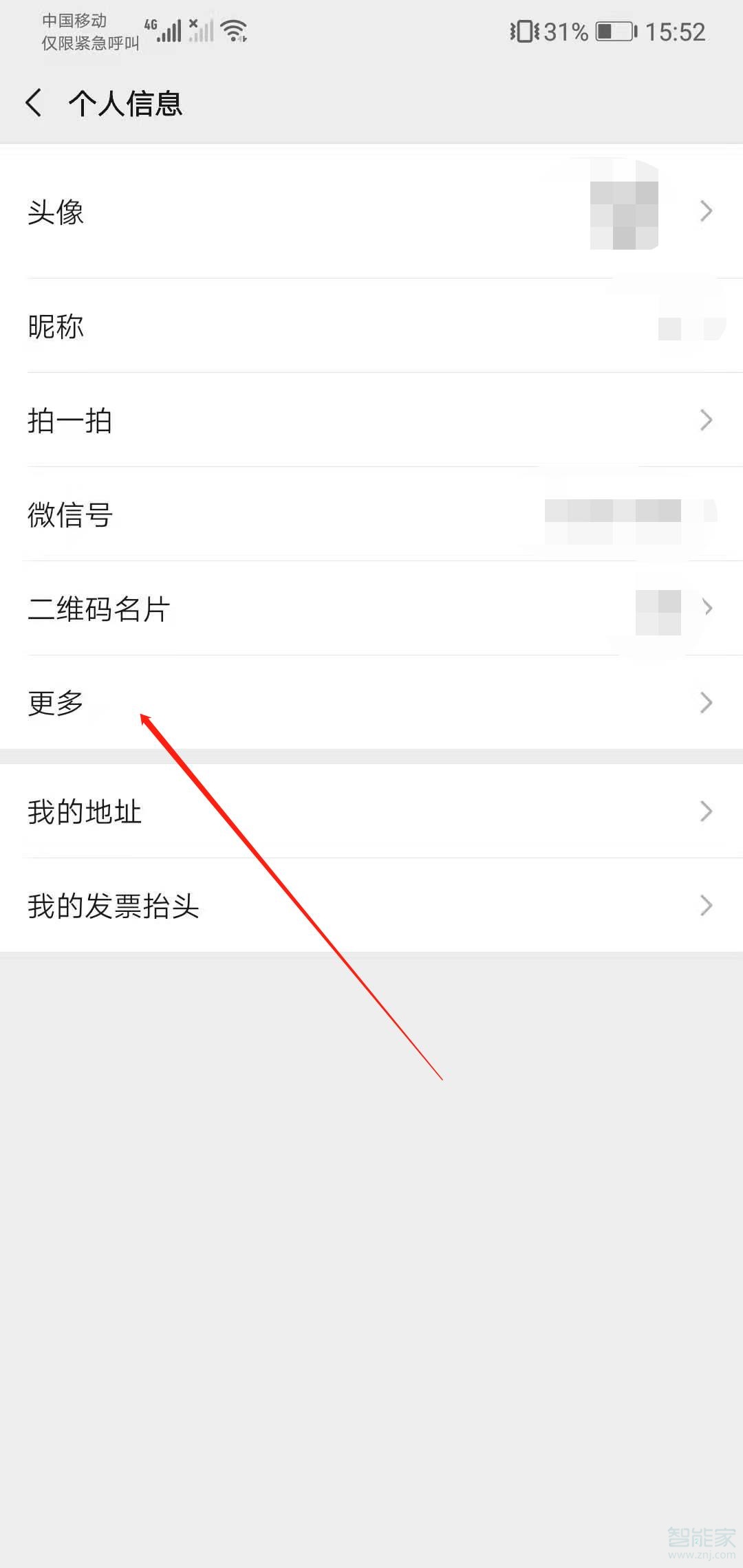Open the 拍一拍 setting
The width and height of the screenshot is (743, 1568).
(371, 420)
